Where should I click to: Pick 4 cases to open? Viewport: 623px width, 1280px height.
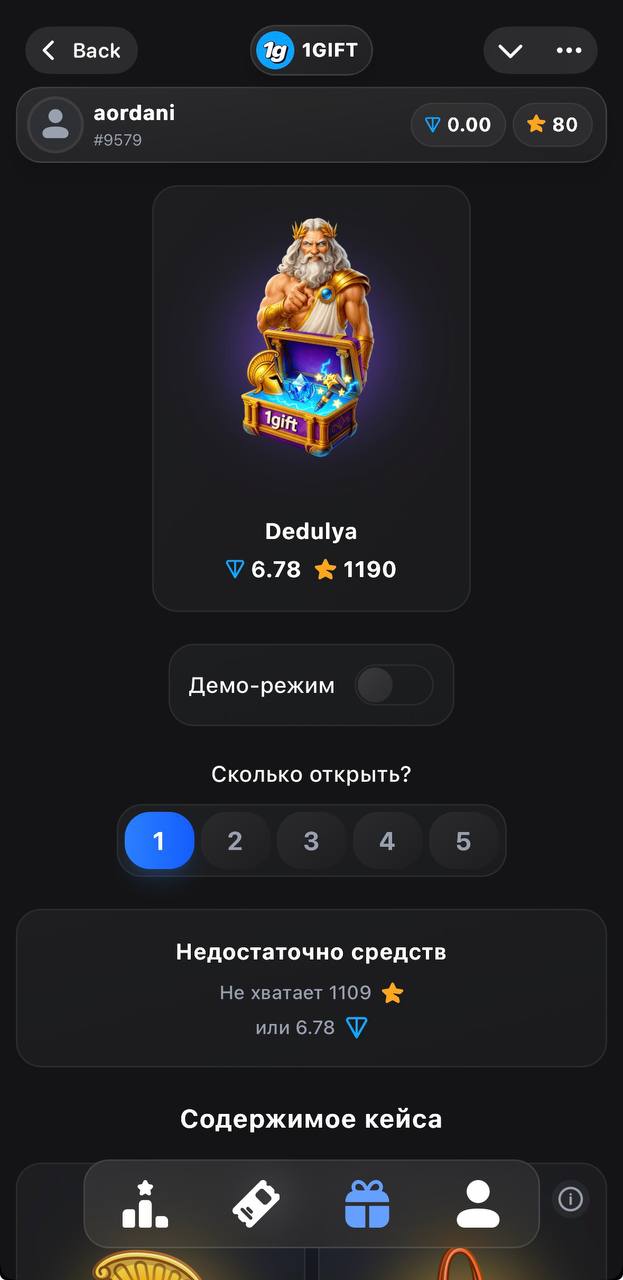pyautogui.click(x=387, y=841)
